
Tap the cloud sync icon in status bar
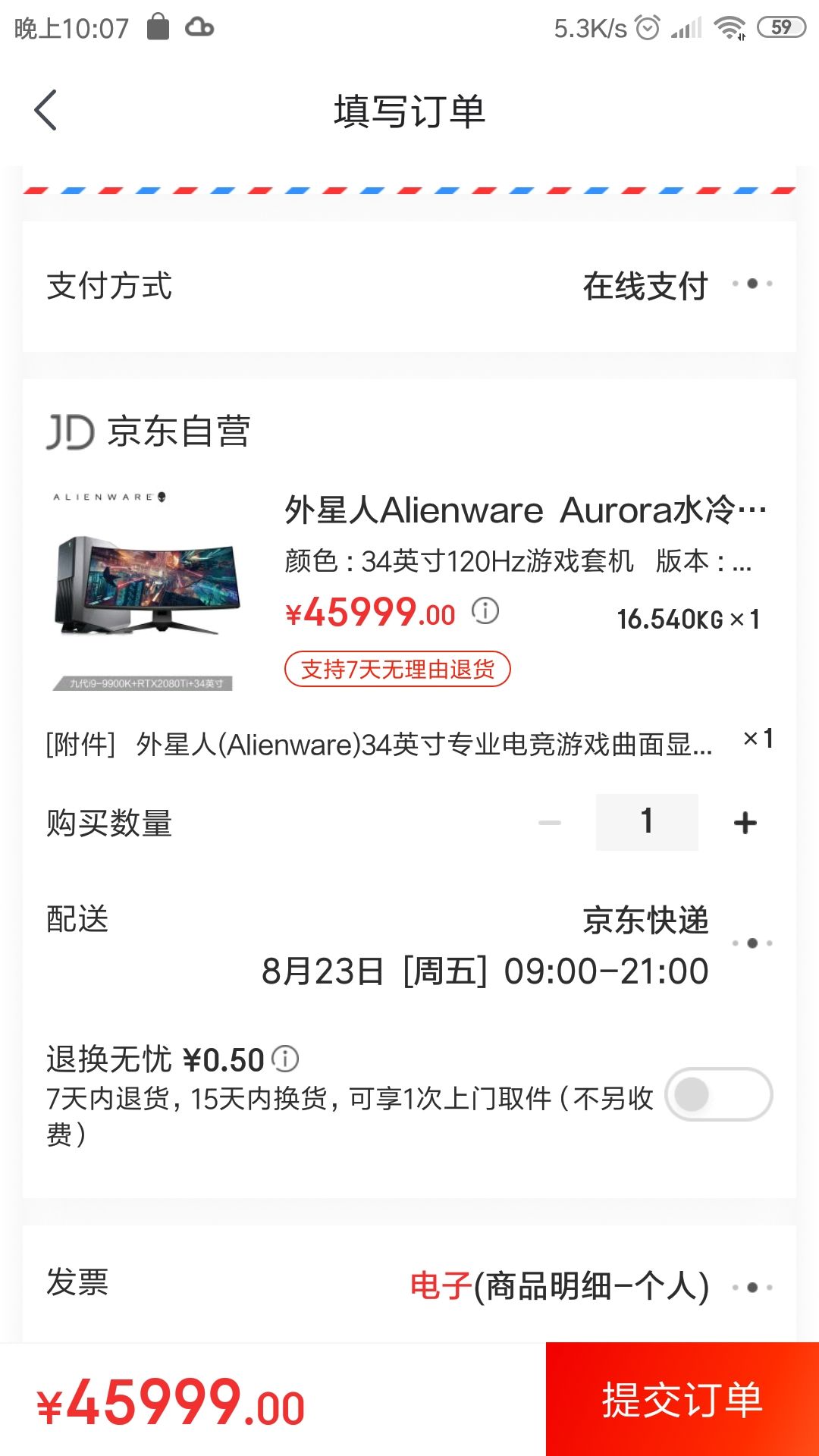pos(199,27)
